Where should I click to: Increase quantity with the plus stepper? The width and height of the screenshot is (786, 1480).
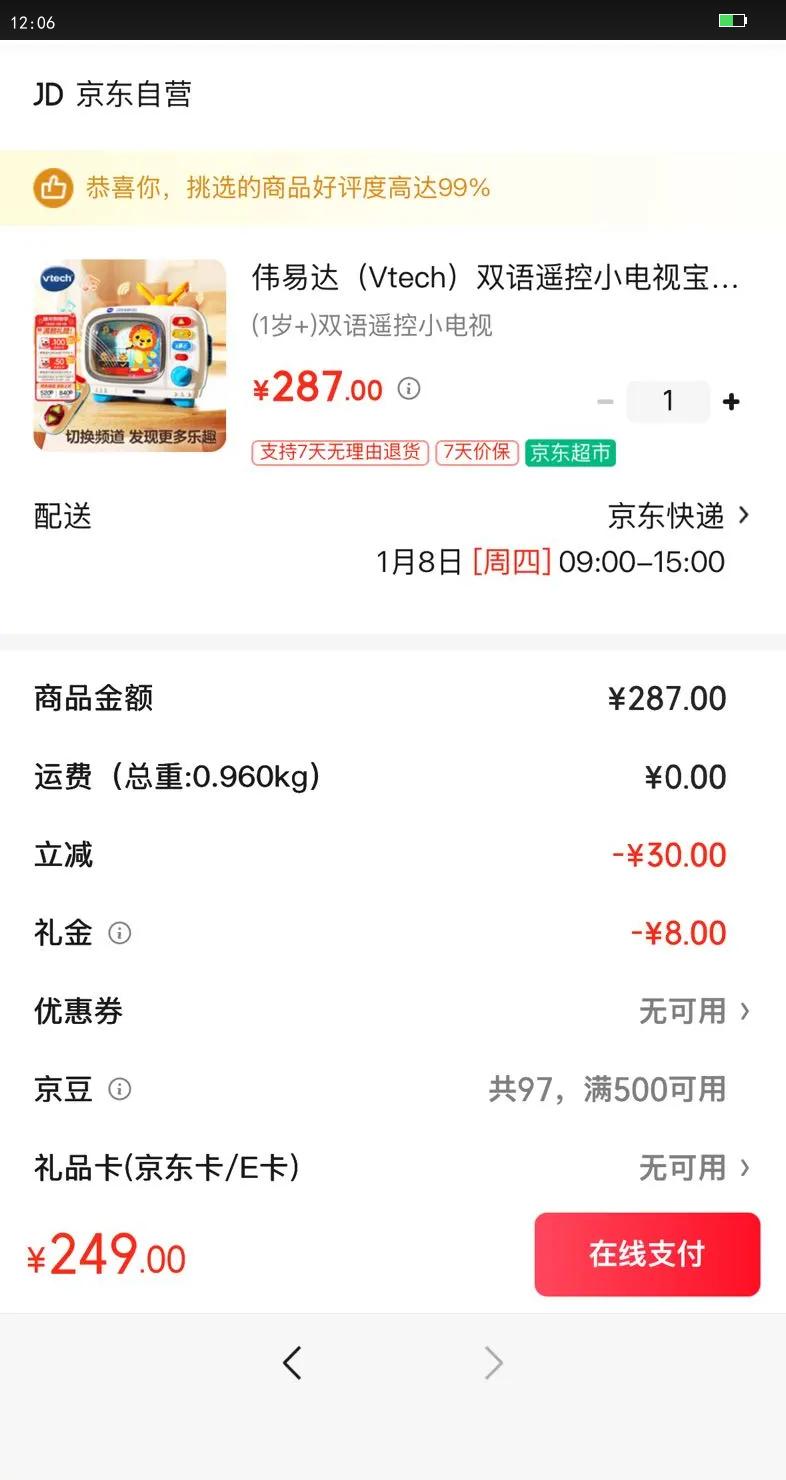point(731,401)
